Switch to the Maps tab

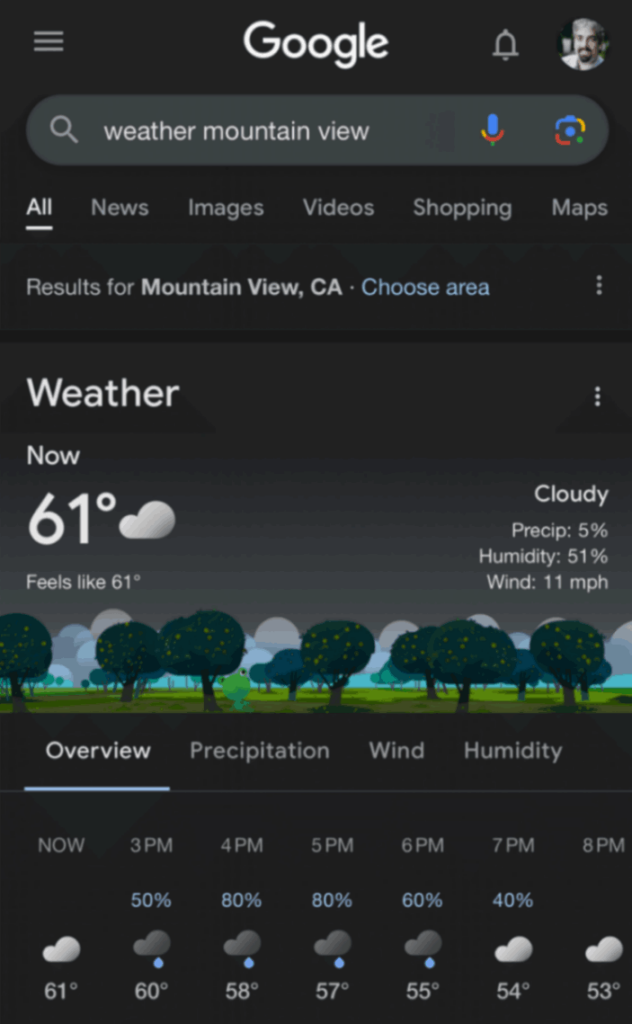tap(579, 208)
